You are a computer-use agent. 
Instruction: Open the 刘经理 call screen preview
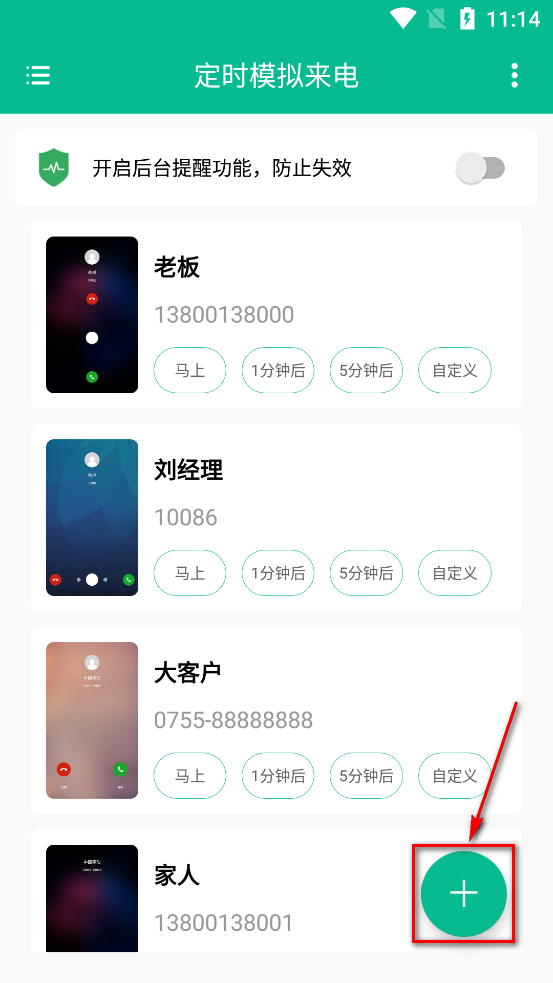[x=92, y=517]
